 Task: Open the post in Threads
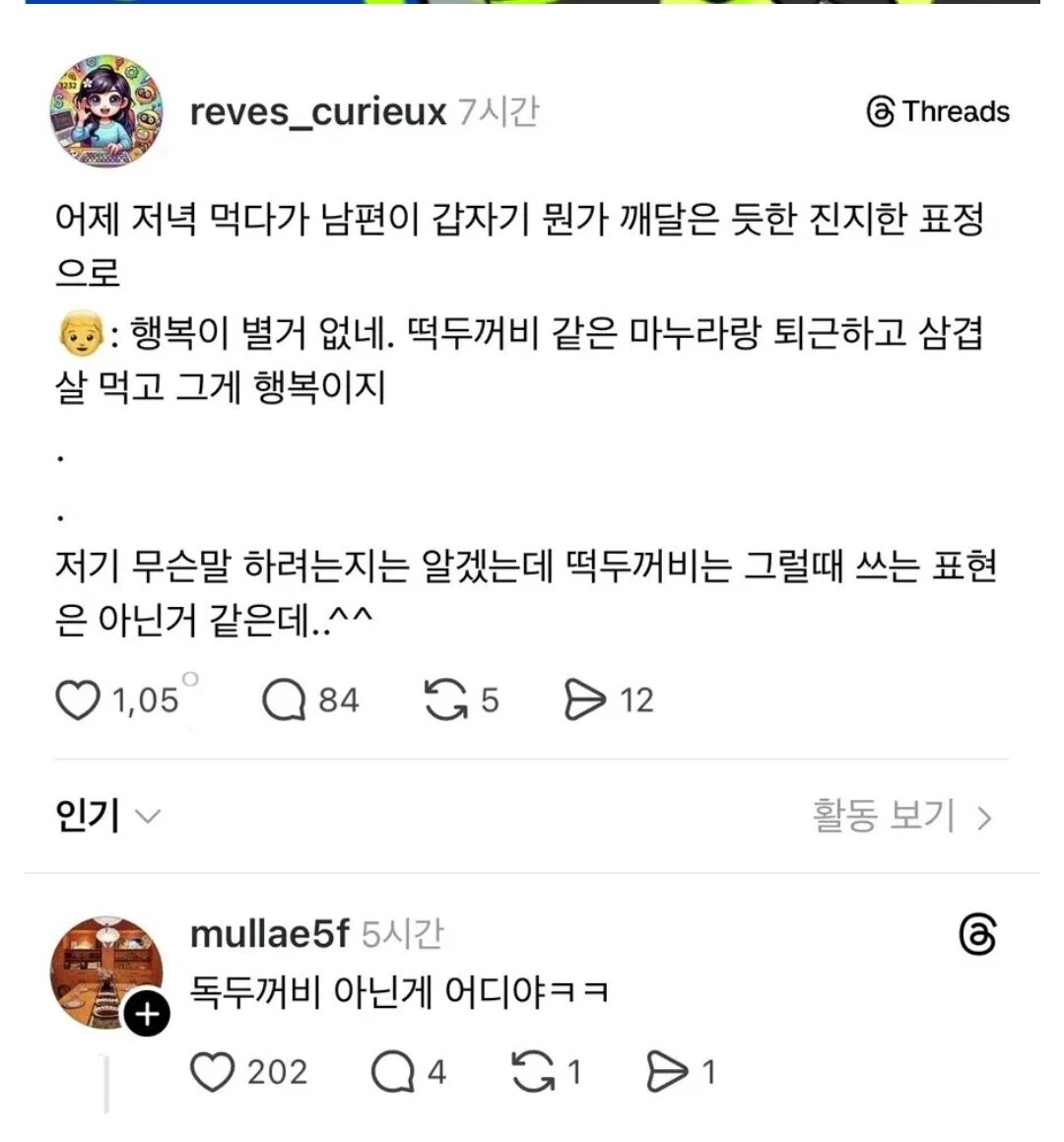point(938,111)
